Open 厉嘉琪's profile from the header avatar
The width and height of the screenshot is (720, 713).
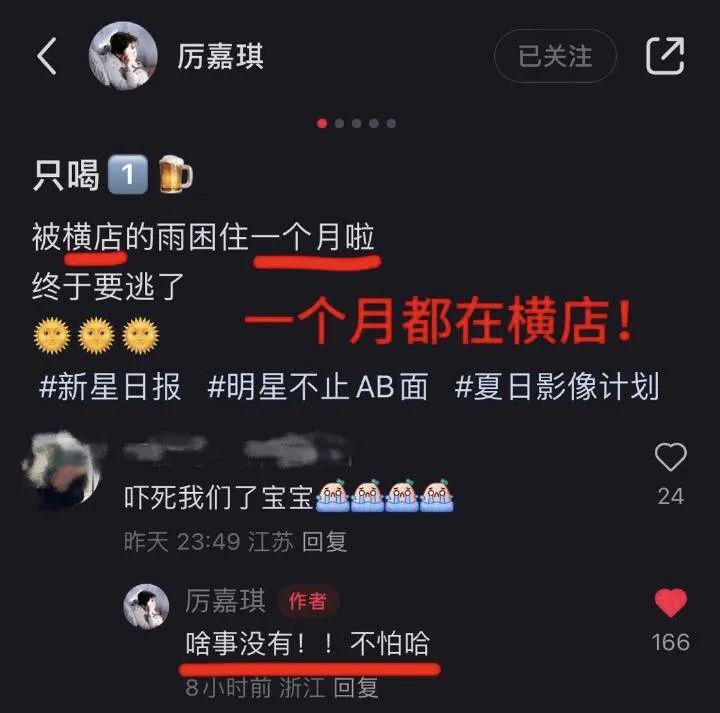click(x=123, y=56)
